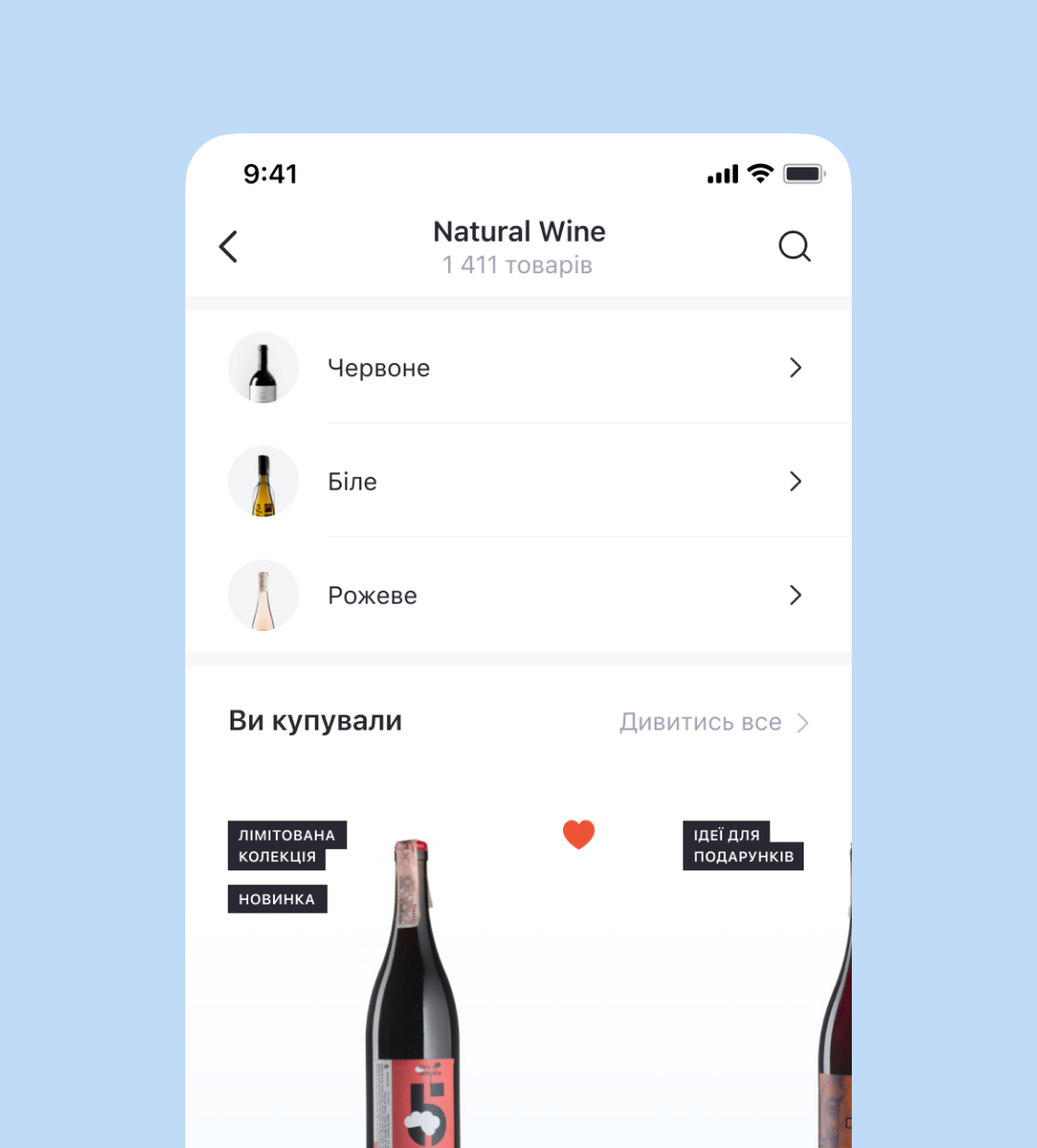Select the Біле wine category
The height and width of the screenshot is (1148, 1037).
(x=518, y=481)
